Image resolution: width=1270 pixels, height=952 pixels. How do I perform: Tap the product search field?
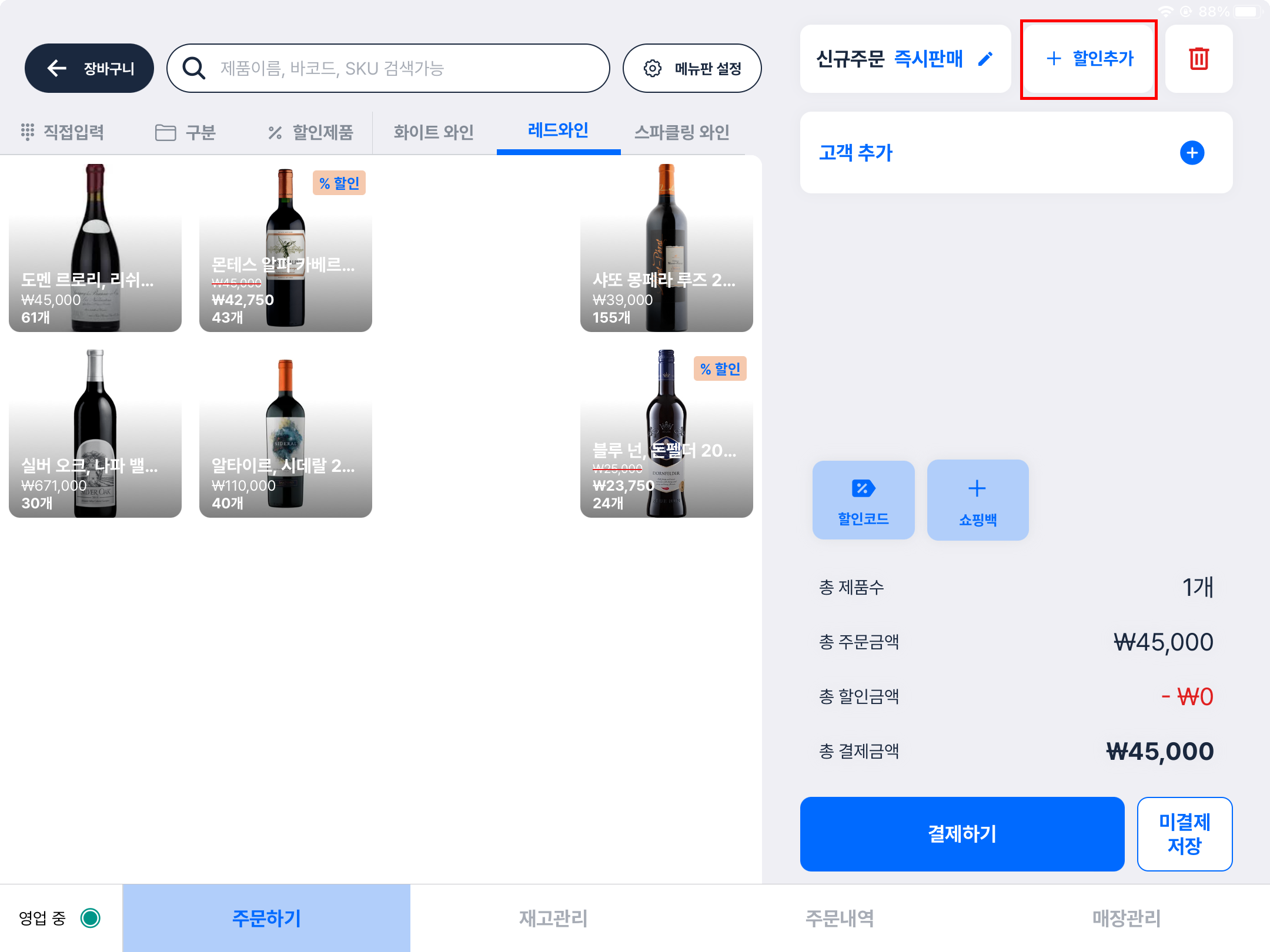pyautogui.click(x=388, y=68)
